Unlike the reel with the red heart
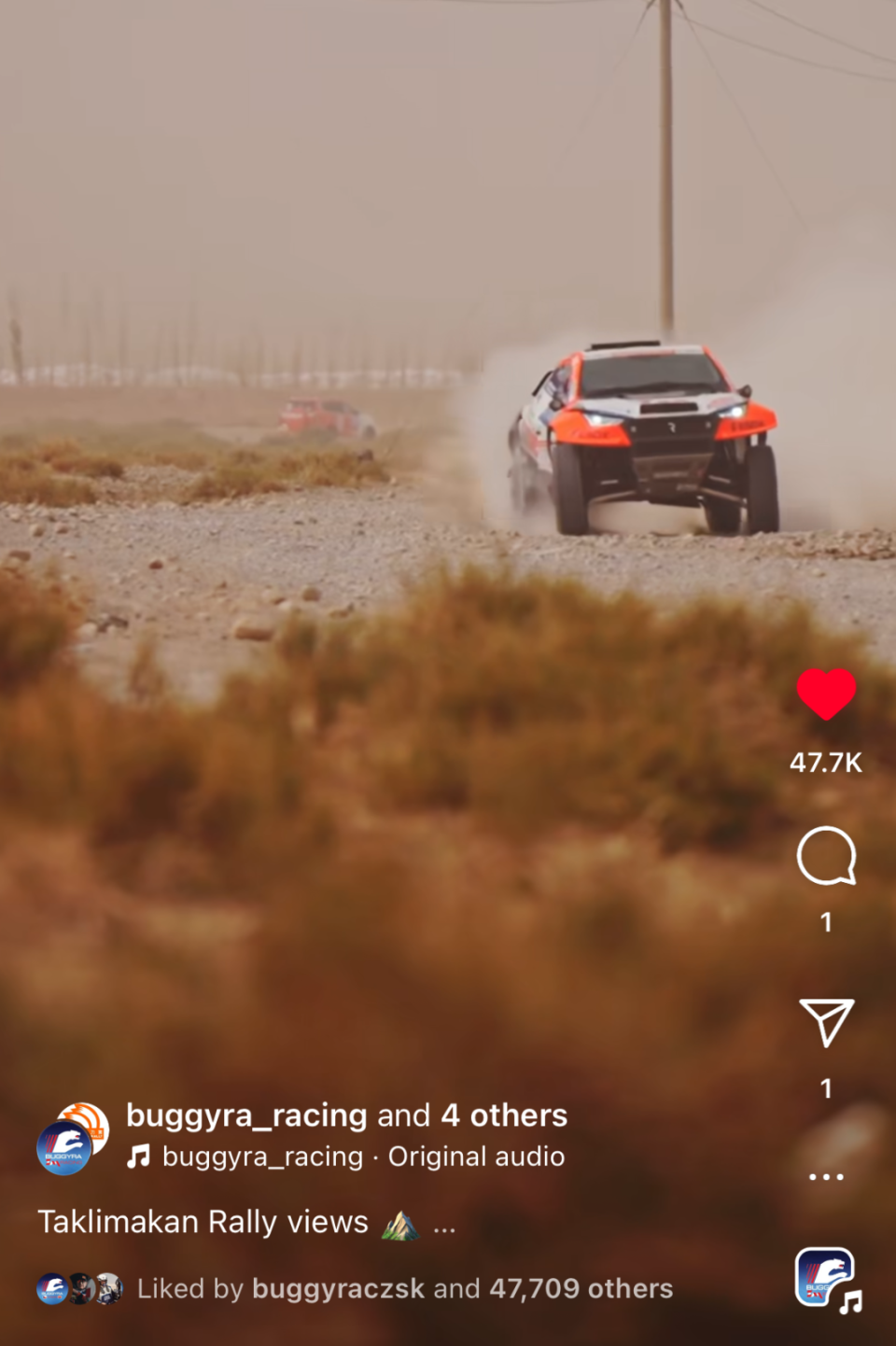 (826, 694)
